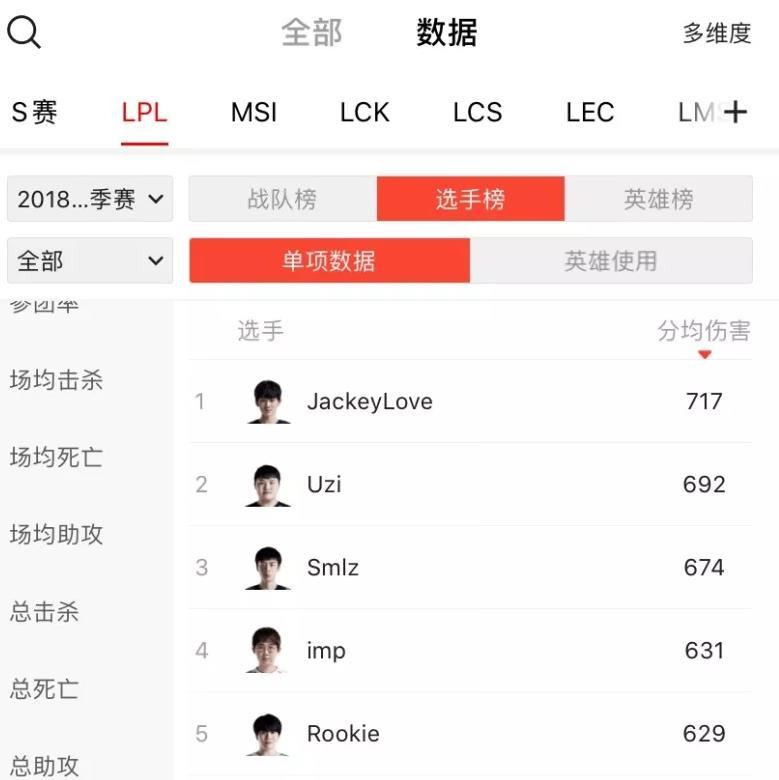Tap the red underline indicator below LPL

pos(144,136)
